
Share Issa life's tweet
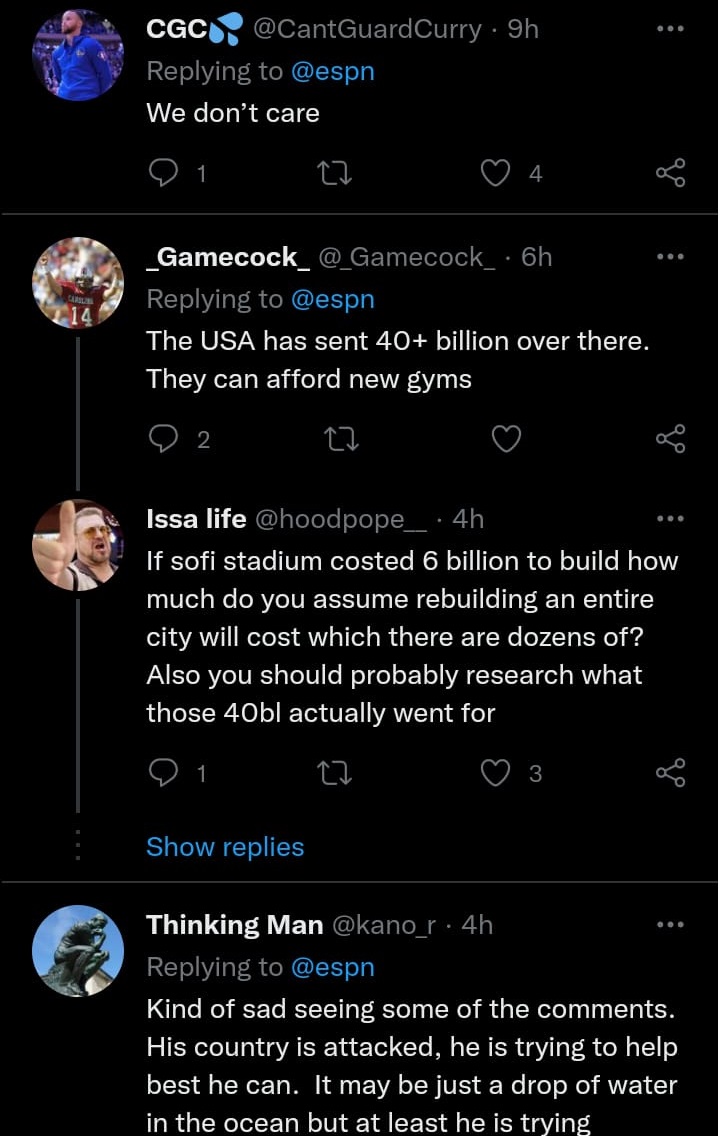click(x=670, y=773)
